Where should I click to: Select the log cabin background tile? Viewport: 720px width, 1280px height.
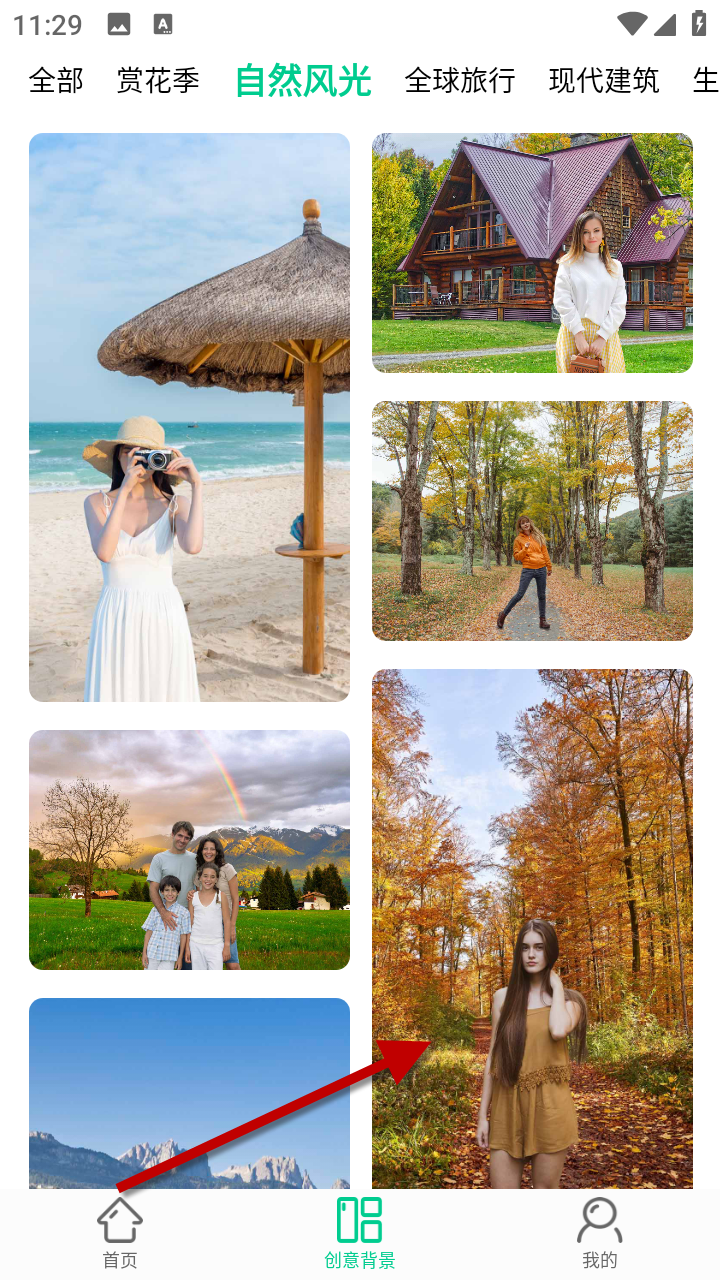pos(532,253)
